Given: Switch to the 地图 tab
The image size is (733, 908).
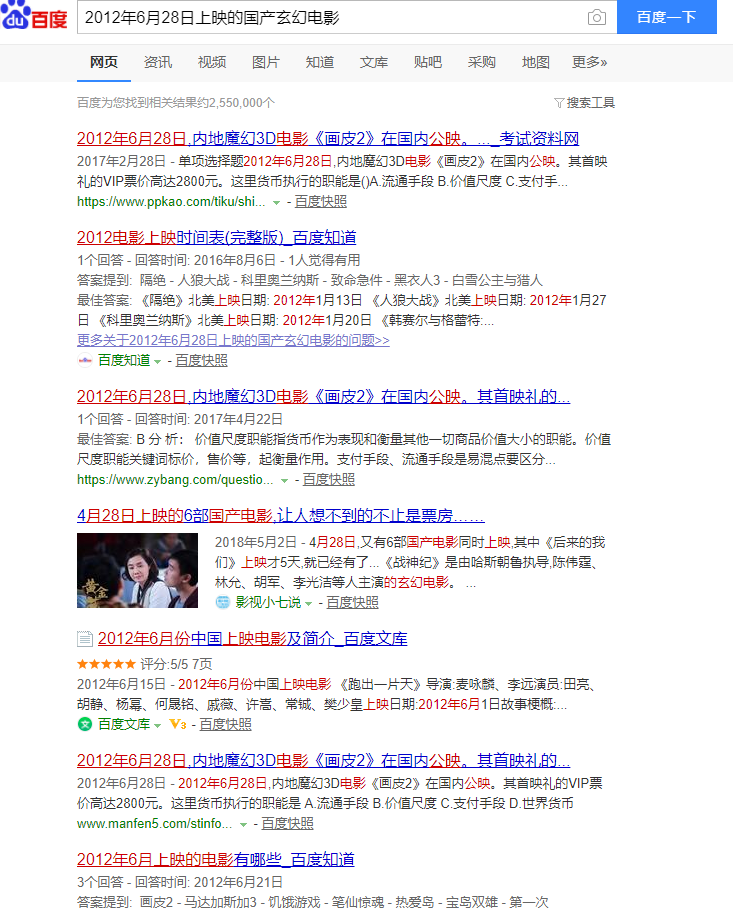Looking at the screenshot, I should click(536, 62).
